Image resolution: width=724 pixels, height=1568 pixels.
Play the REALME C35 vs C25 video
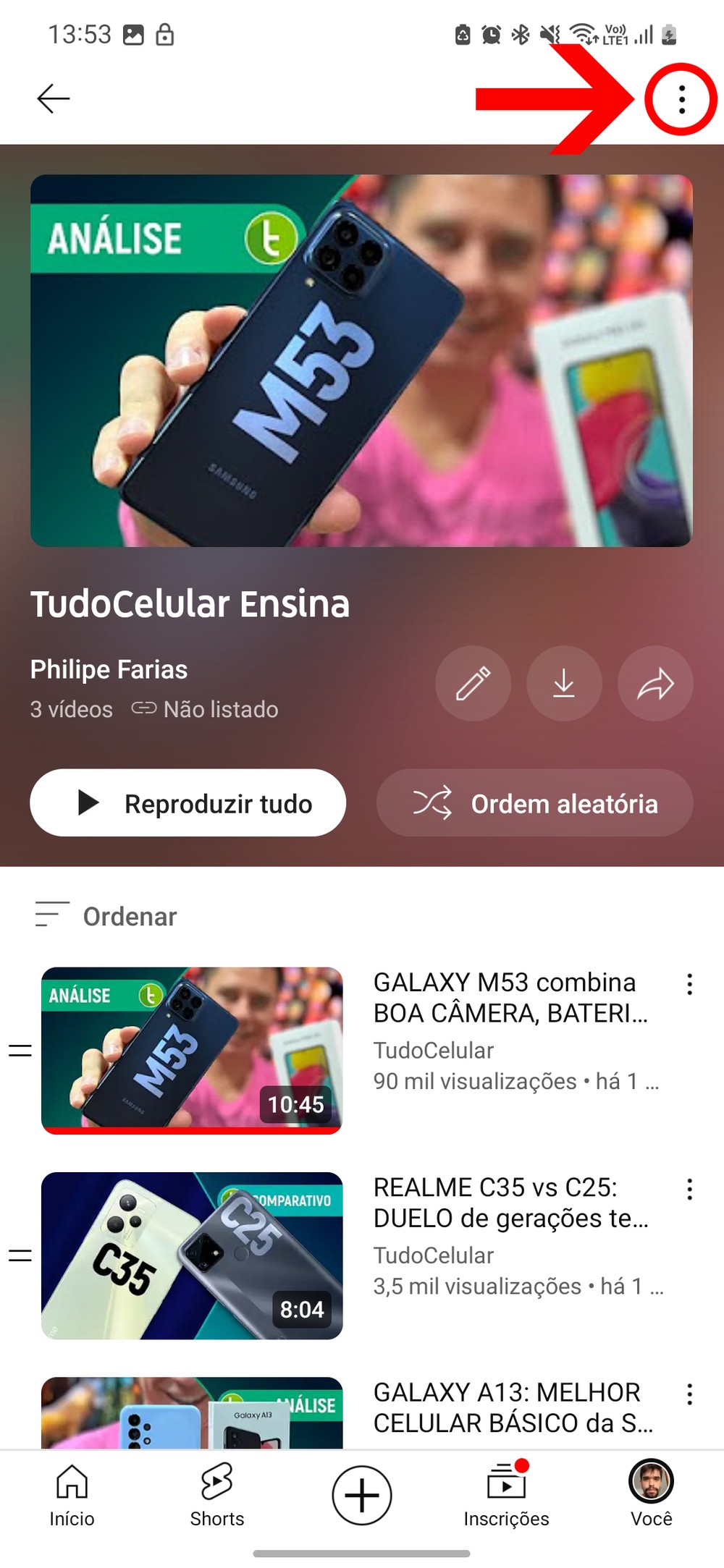coord(192,1255)
